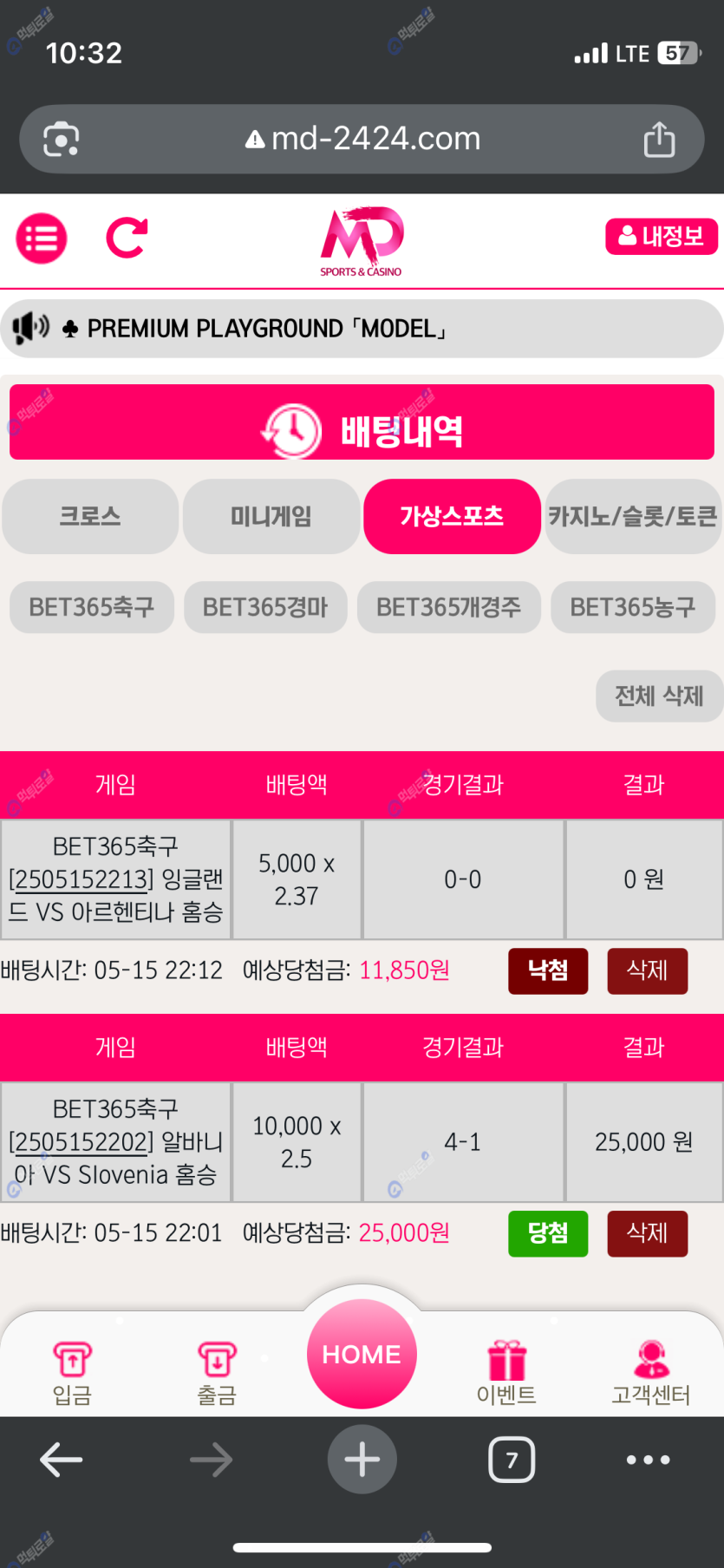Filter by BET365경마
The image size is (724, 1568).
265,607
